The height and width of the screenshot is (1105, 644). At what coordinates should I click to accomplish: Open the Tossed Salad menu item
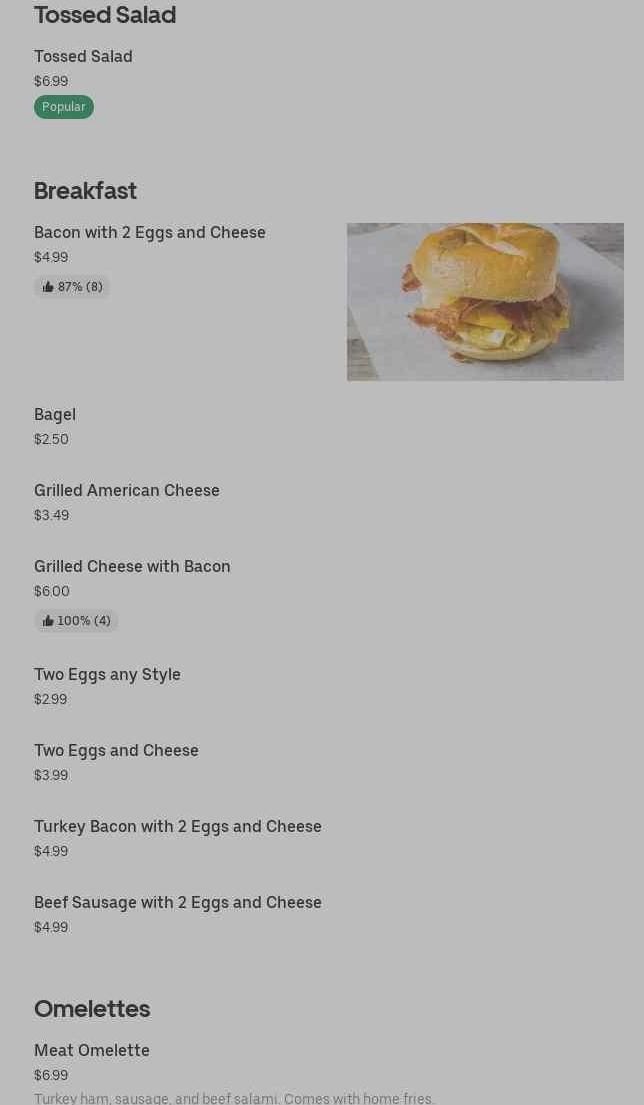point(83,57)
